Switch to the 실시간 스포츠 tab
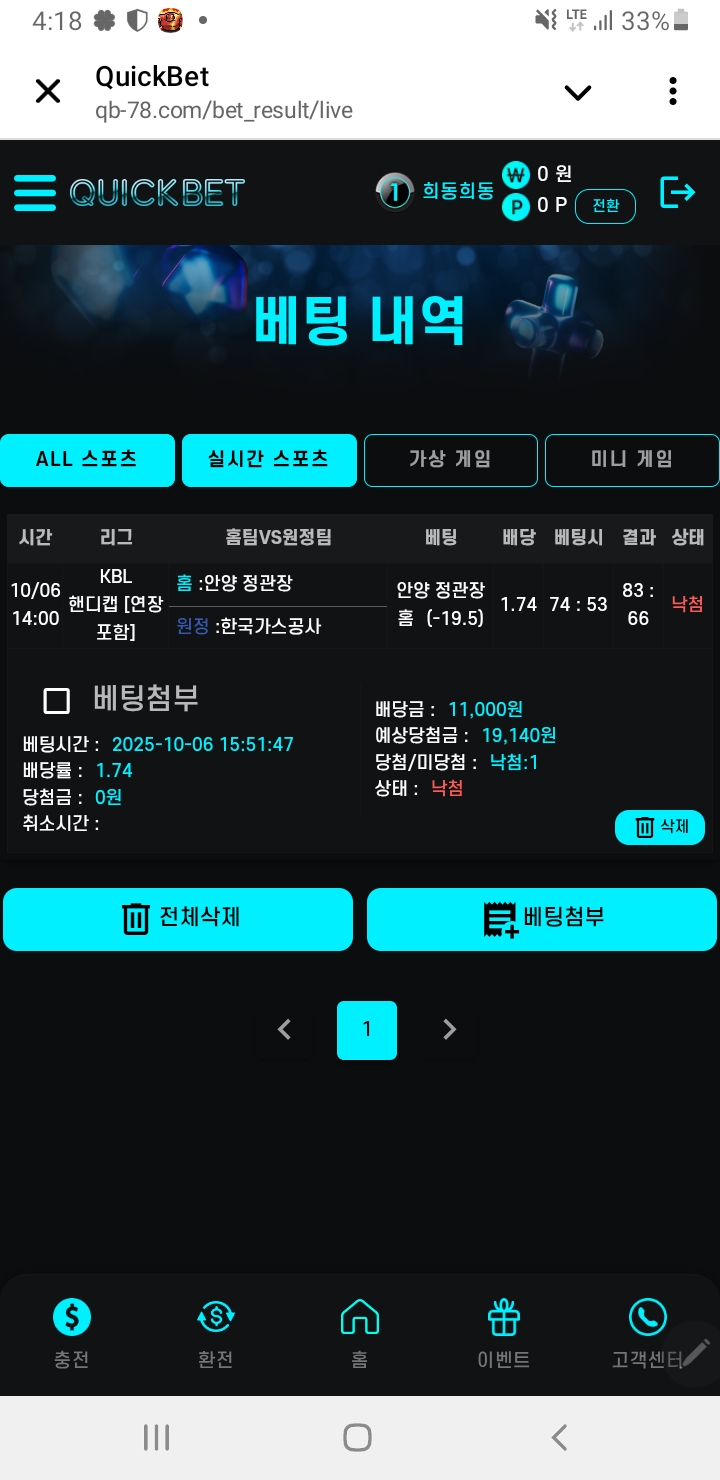Viewport: 720px width, 1480px height. (x=269, y=460)
